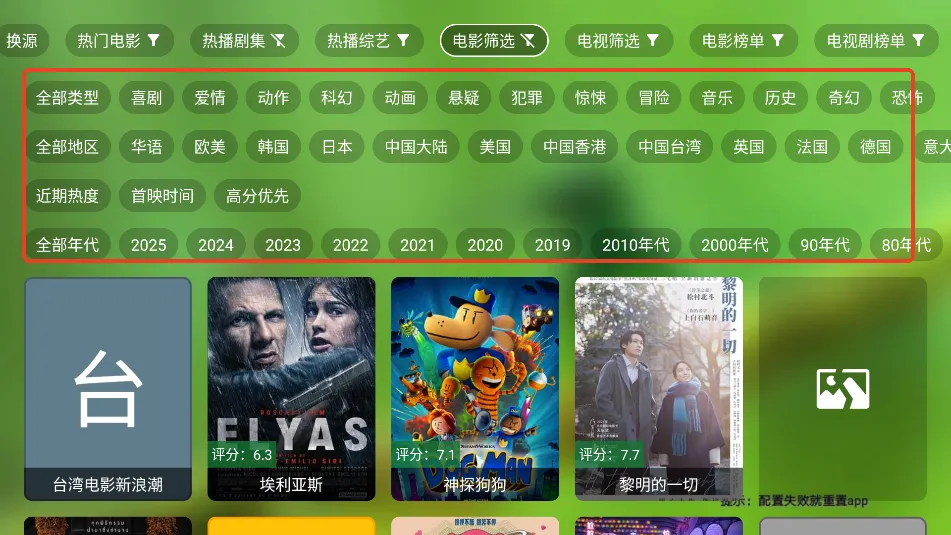Open the 电影榜单 tab
Viewport: 951px width, 535px height.
click(x=743, y=41)
